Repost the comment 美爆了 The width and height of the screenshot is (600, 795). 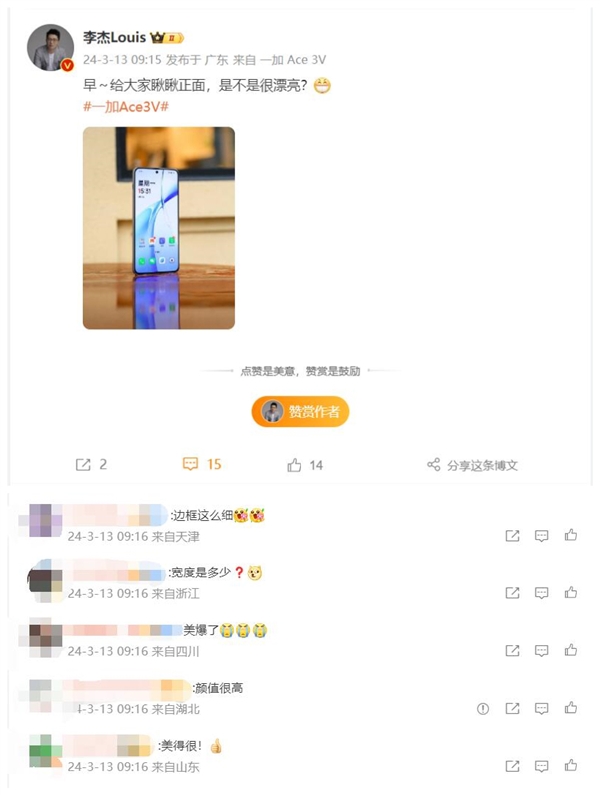click(512, 651)
